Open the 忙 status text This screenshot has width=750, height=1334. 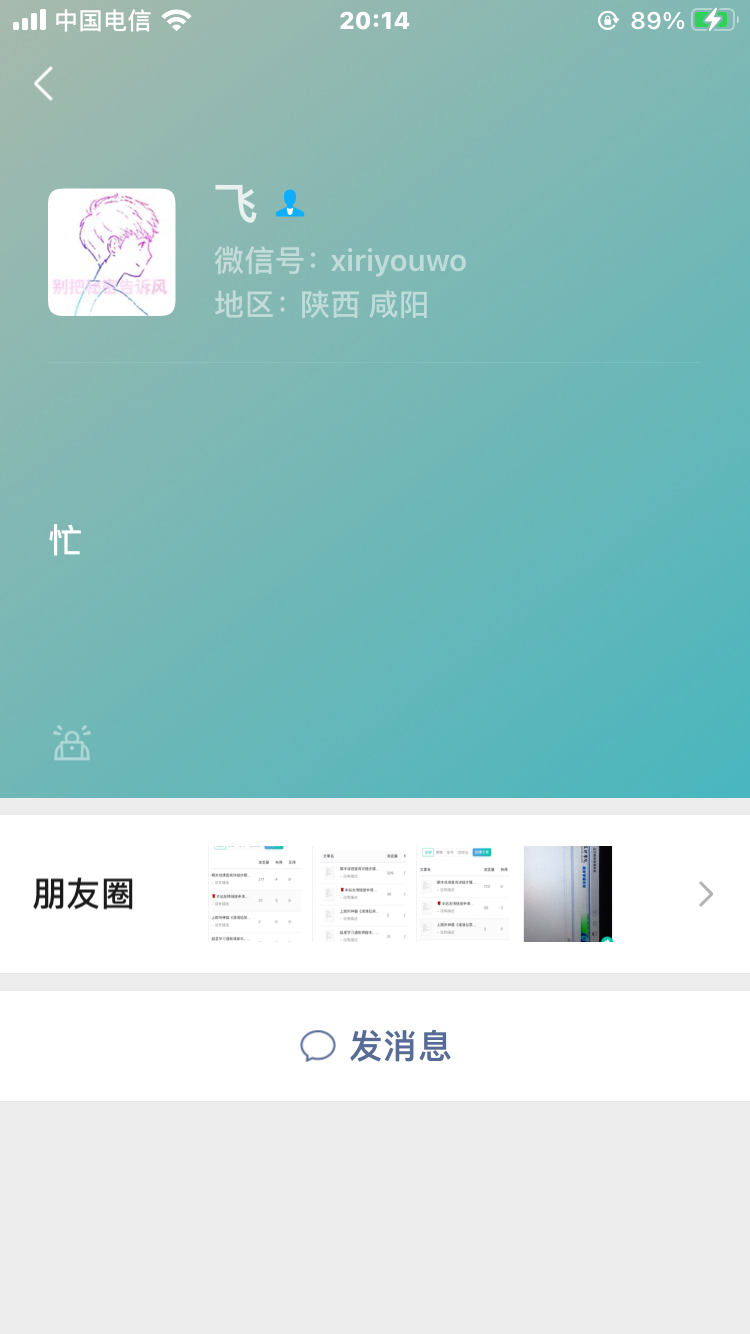point(66,540)
